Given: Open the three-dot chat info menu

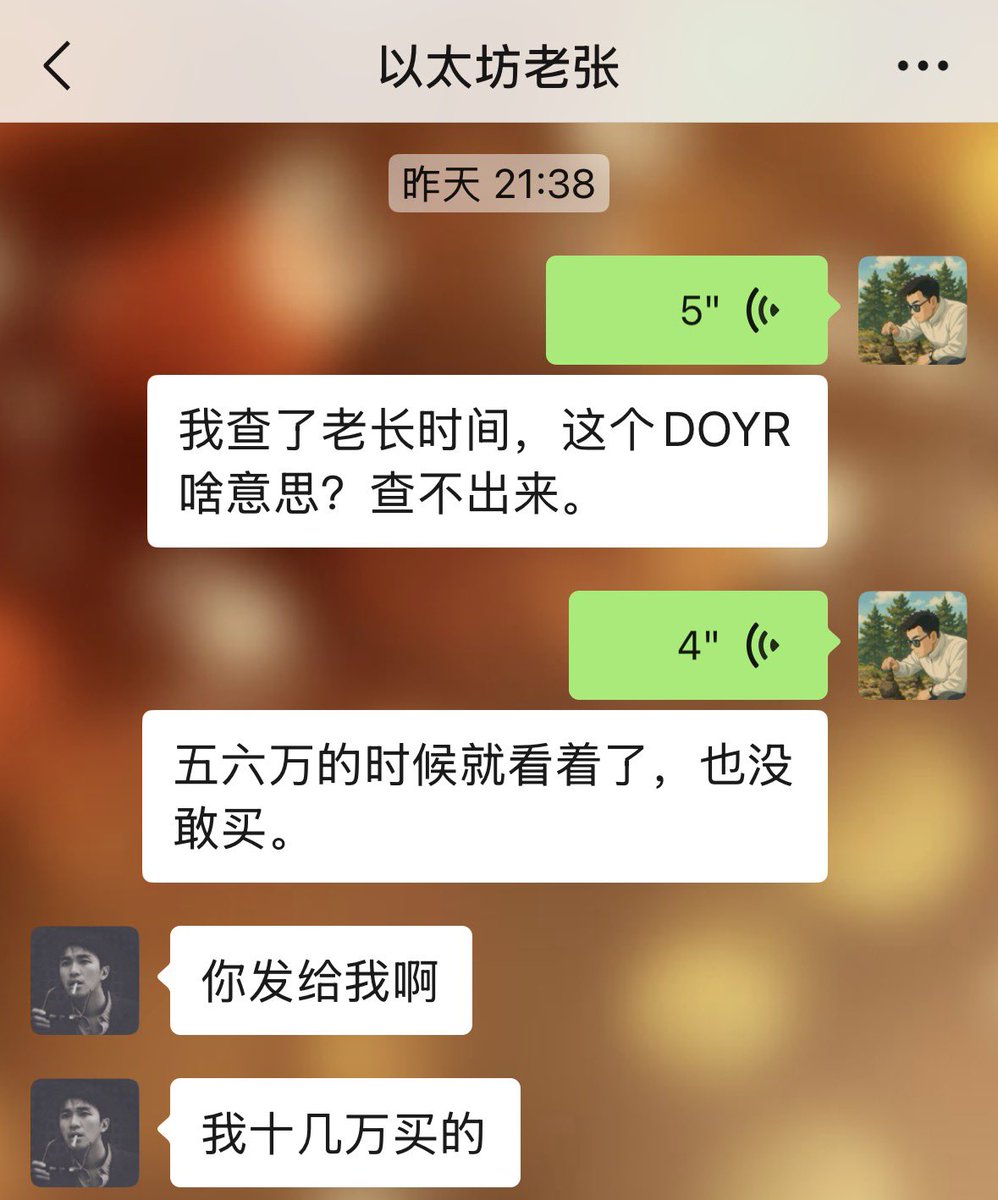Looking at the screenshot, I should pos(922,67).
